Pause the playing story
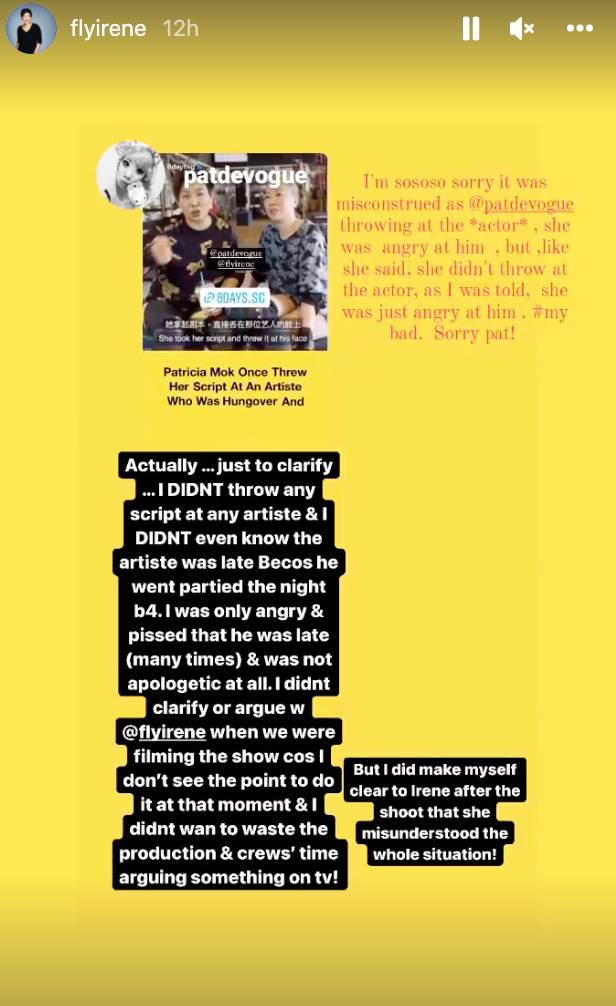The image size is (616, 1006). (471, 29)
